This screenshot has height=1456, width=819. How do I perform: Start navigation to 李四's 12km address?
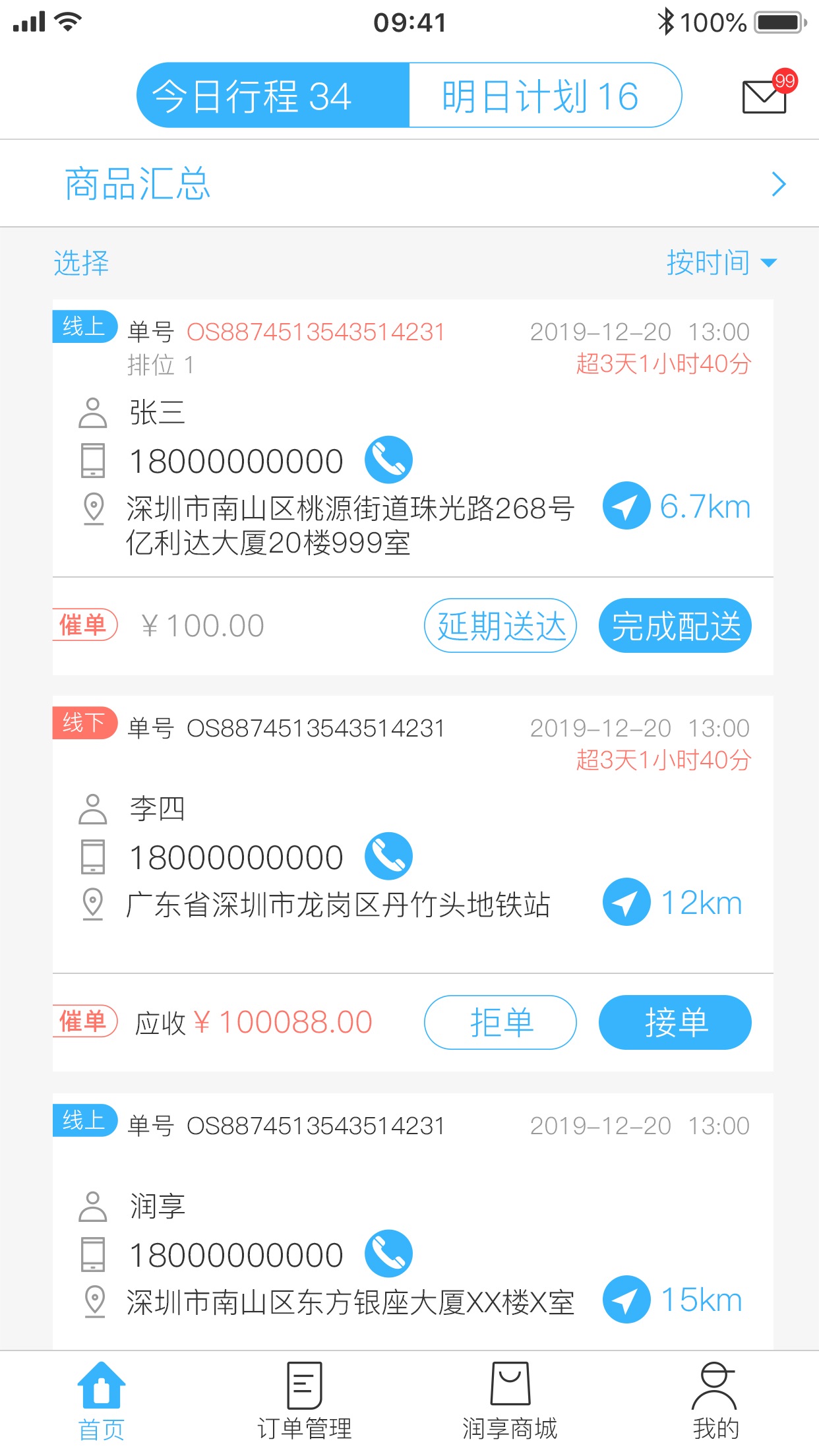coord(673,902)
